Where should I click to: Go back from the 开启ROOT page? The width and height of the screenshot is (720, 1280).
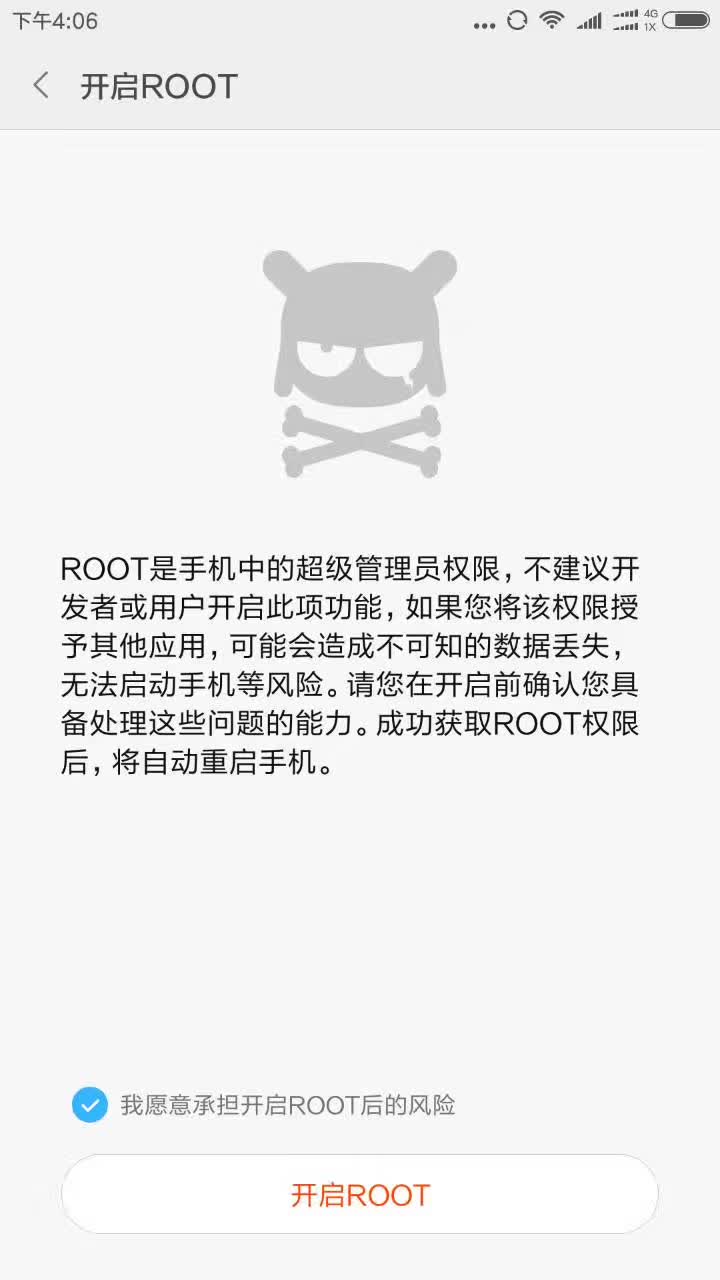[41, 86]
